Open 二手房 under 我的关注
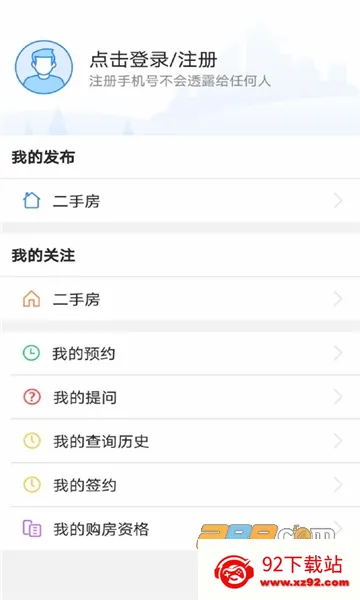360x600 pixels. click(180, 299)
